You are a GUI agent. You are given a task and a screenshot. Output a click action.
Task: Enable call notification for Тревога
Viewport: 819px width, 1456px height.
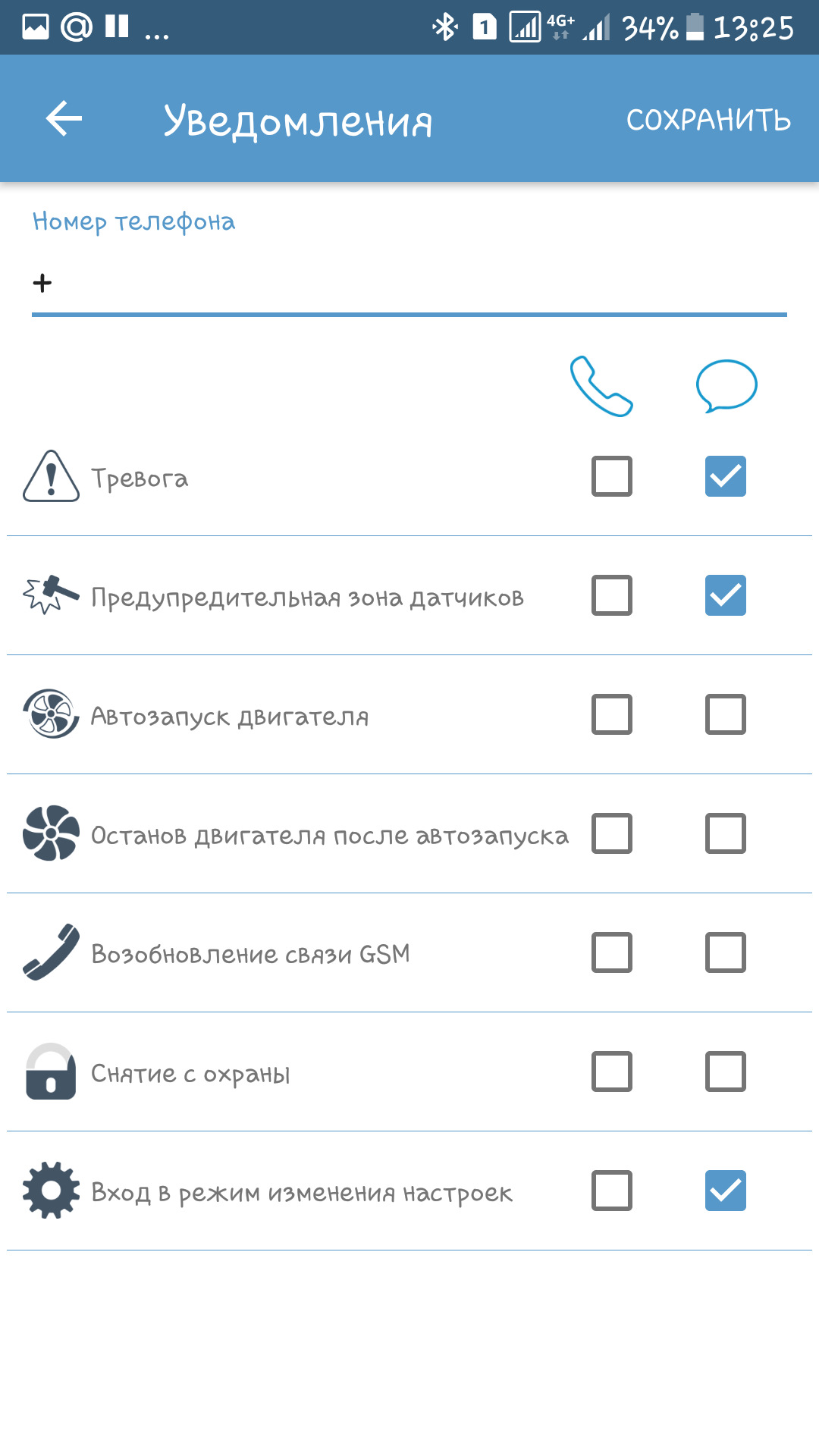[x=612, y=476]
